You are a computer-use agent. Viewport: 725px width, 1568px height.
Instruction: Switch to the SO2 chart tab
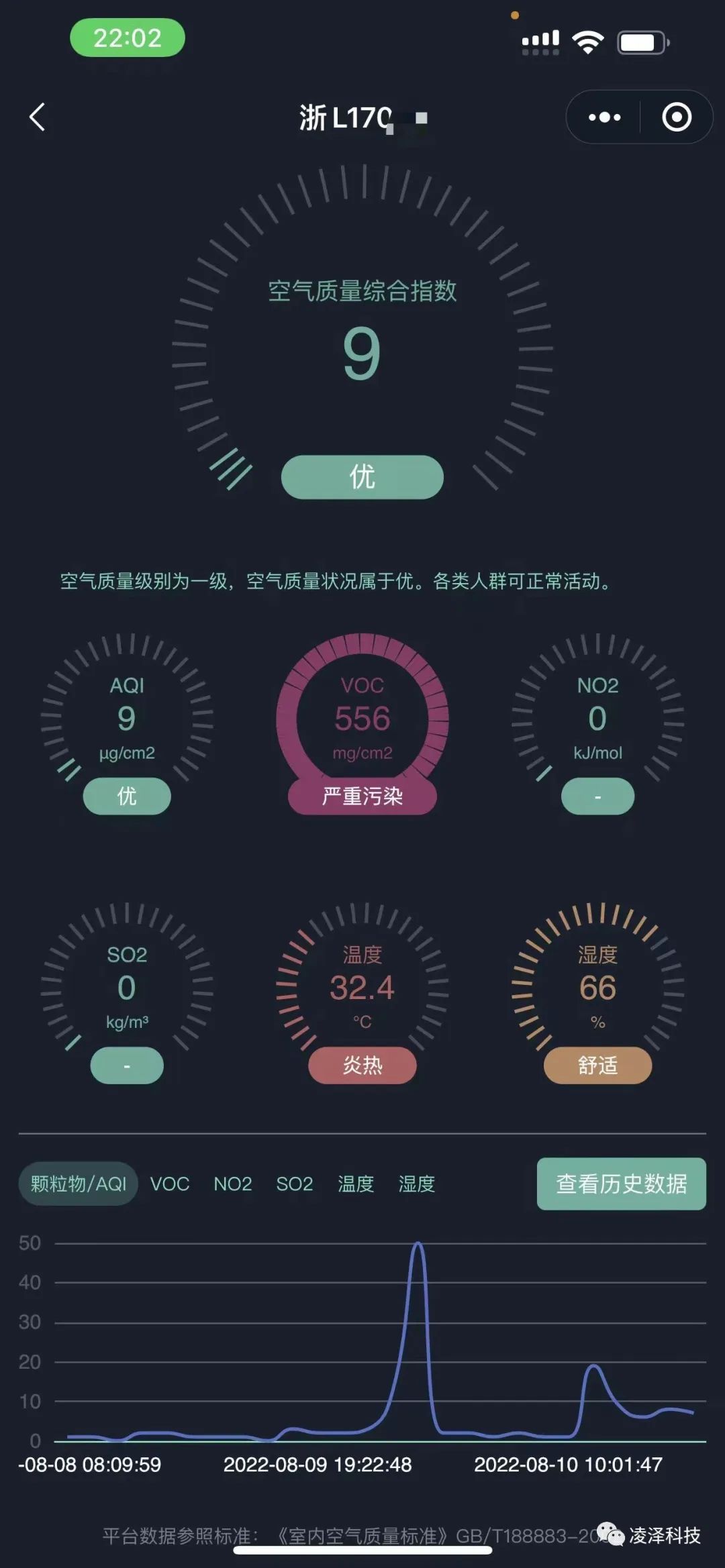point(295,1184)
